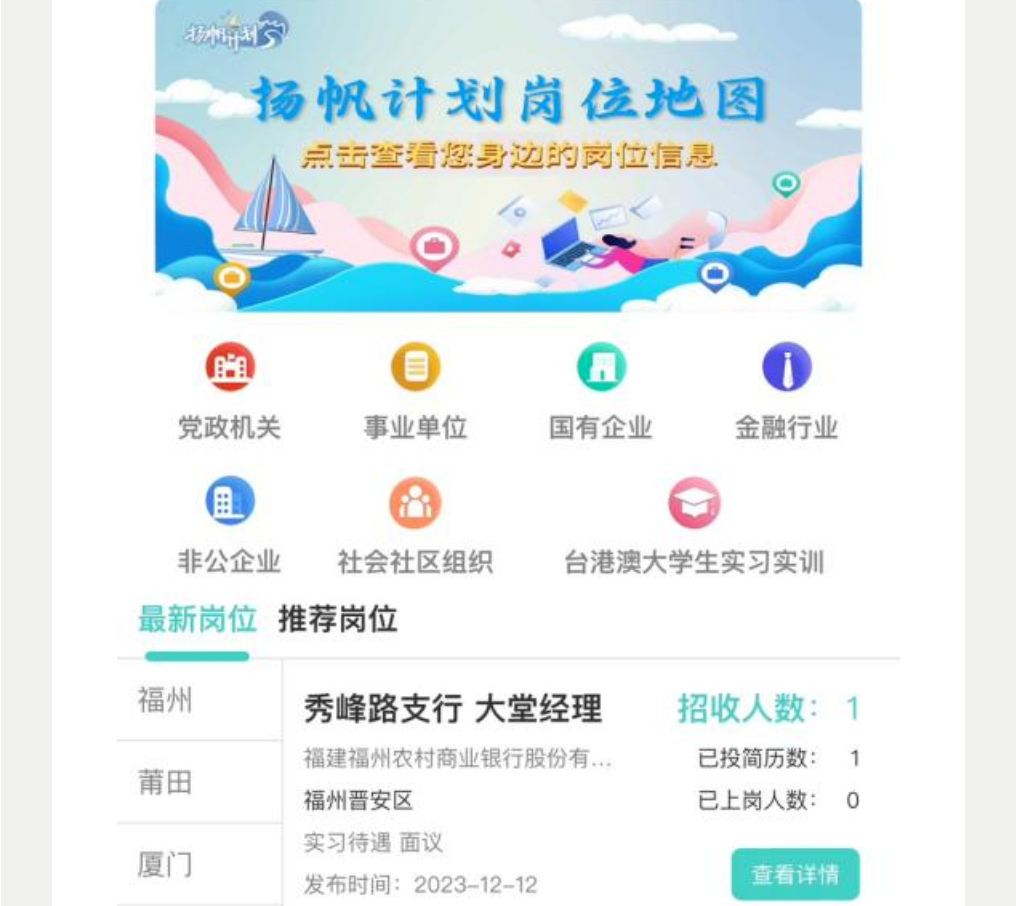Screen dimensions: 1016x906
Task: Open the 扬帆计划岗位地图 banner
Action: tap(508, 155)
